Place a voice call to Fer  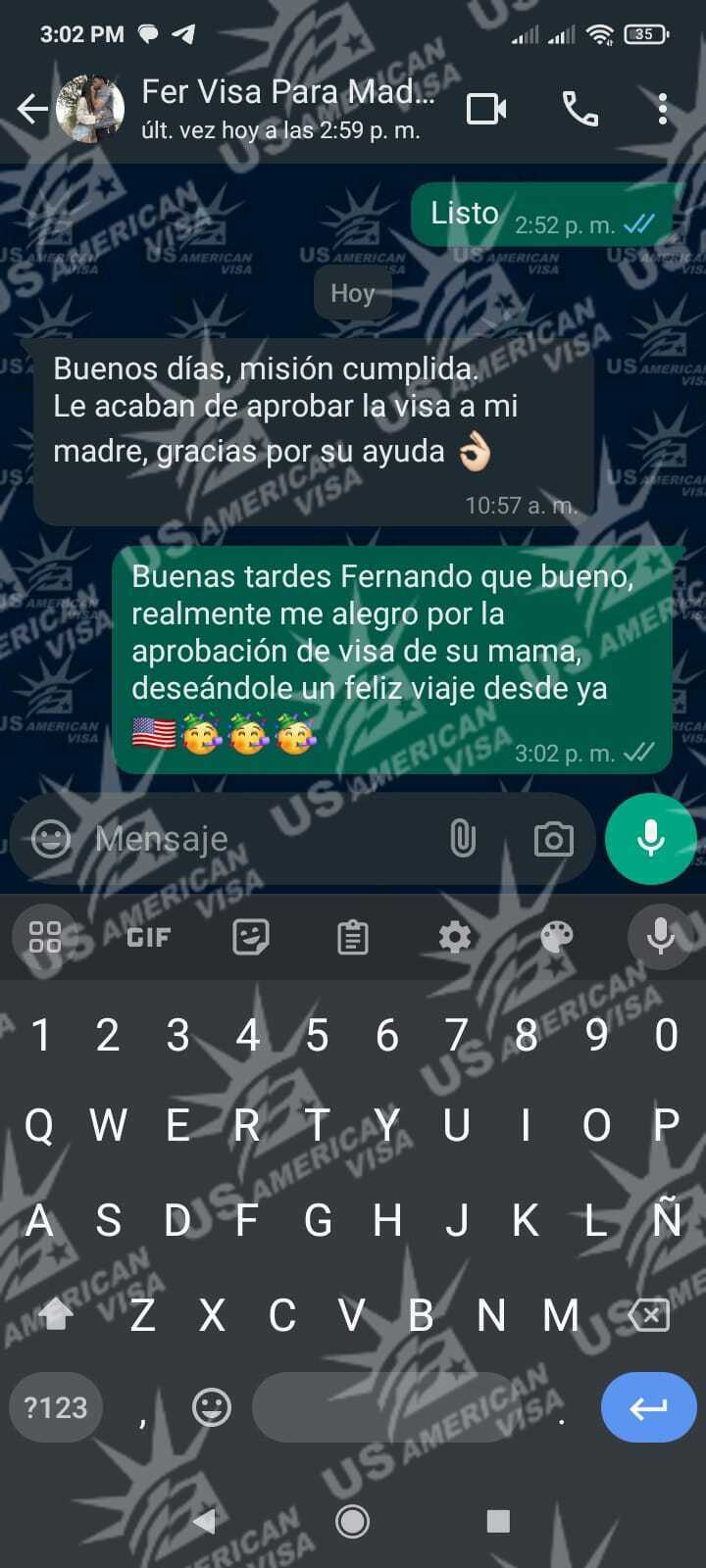coord(580,109)
